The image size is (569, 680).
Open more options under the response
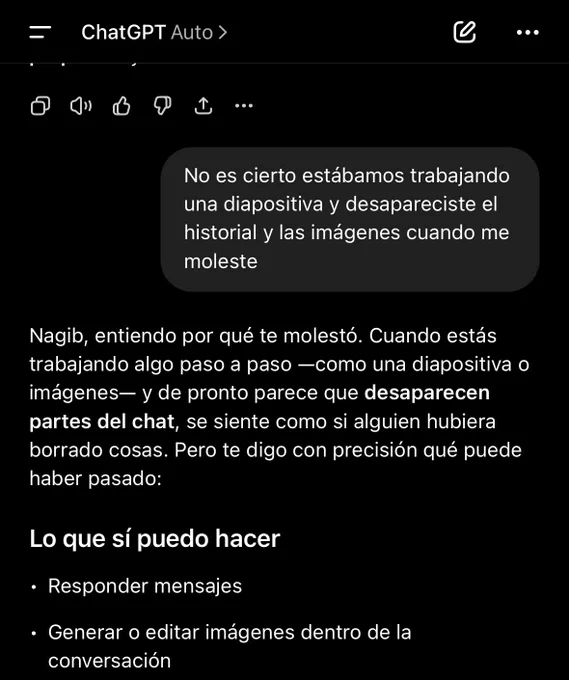point(244,105)
